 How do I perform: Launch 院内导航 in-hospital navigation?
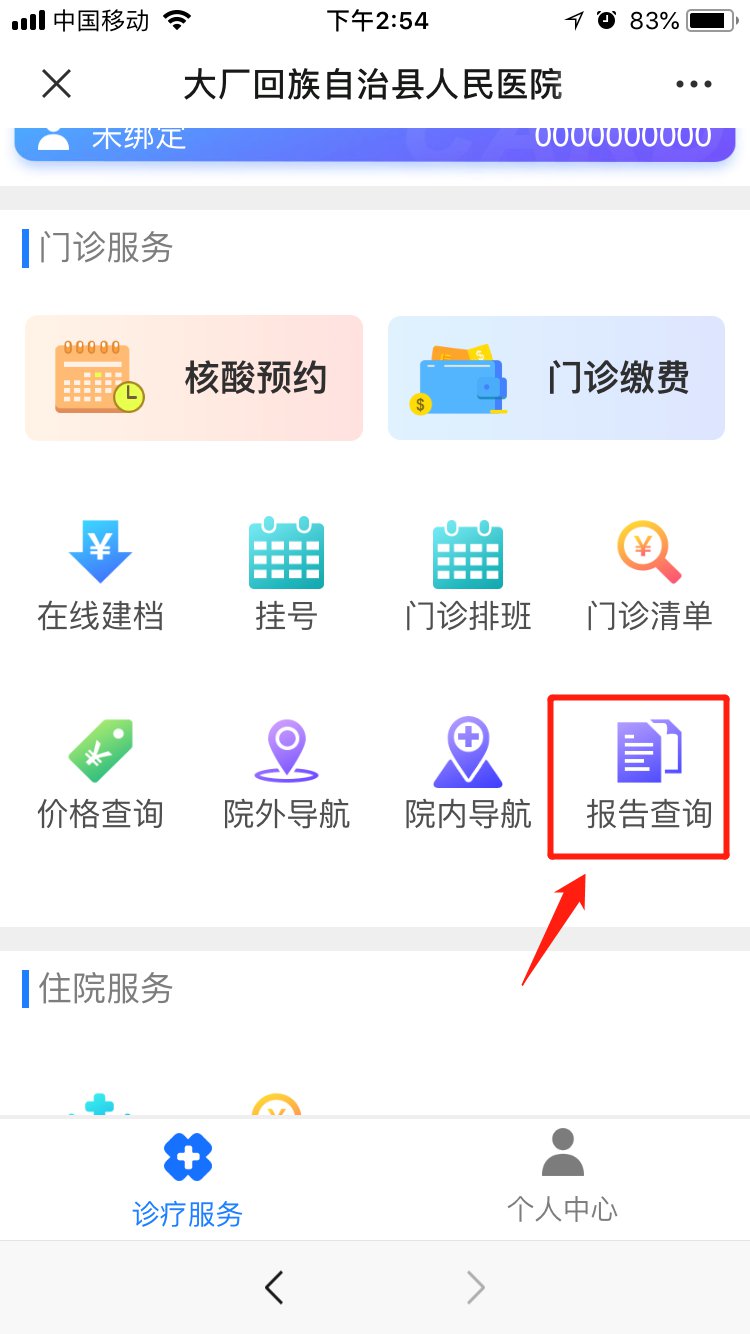pyautogui.click(x=468, y=774)
